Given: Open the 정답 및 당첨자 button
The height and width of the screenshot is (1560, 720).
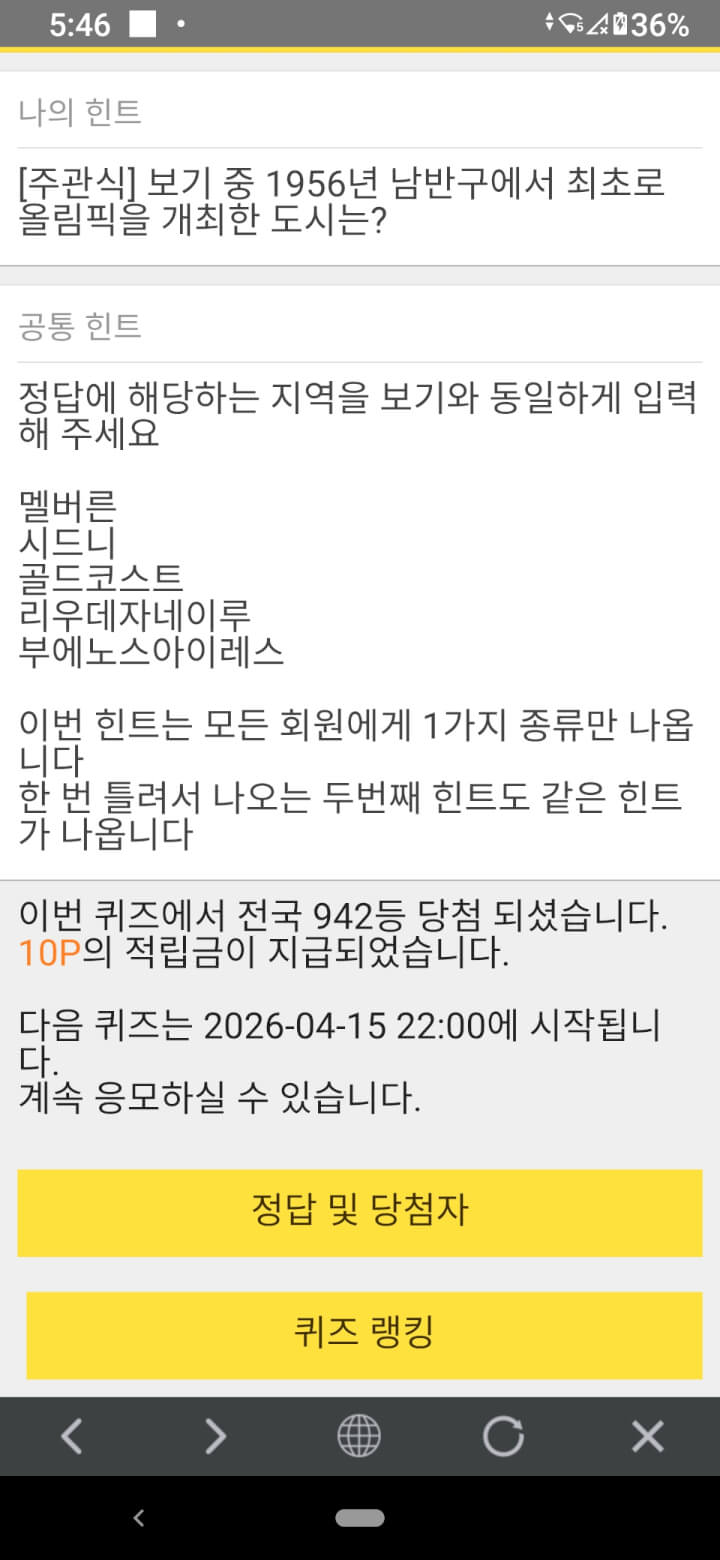Looking at the screenshot, I should tap(360, 1212).
